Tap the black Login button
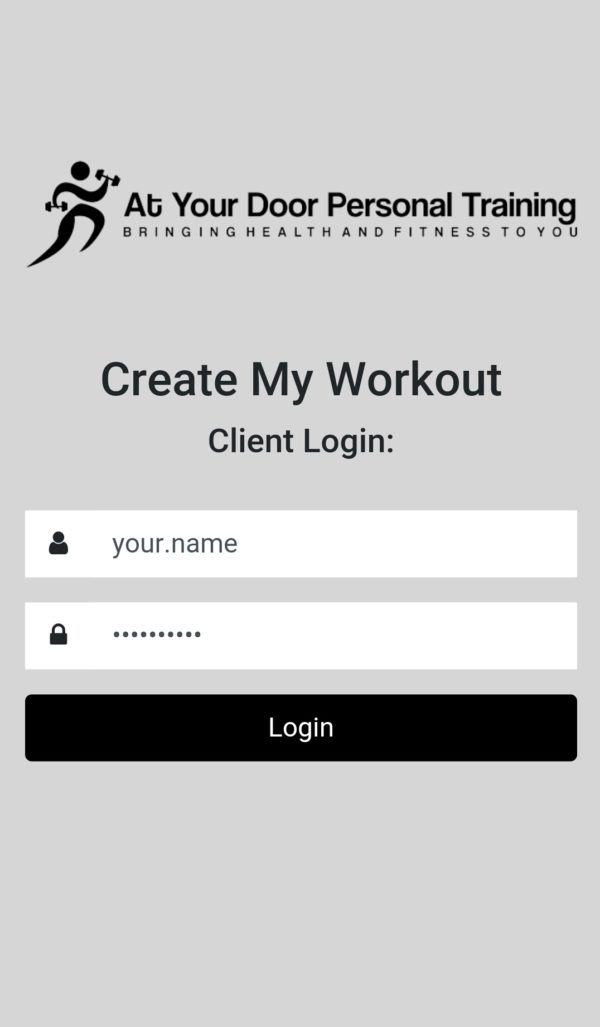Viewport: 600px width, 1027px height. pos(301,728)
